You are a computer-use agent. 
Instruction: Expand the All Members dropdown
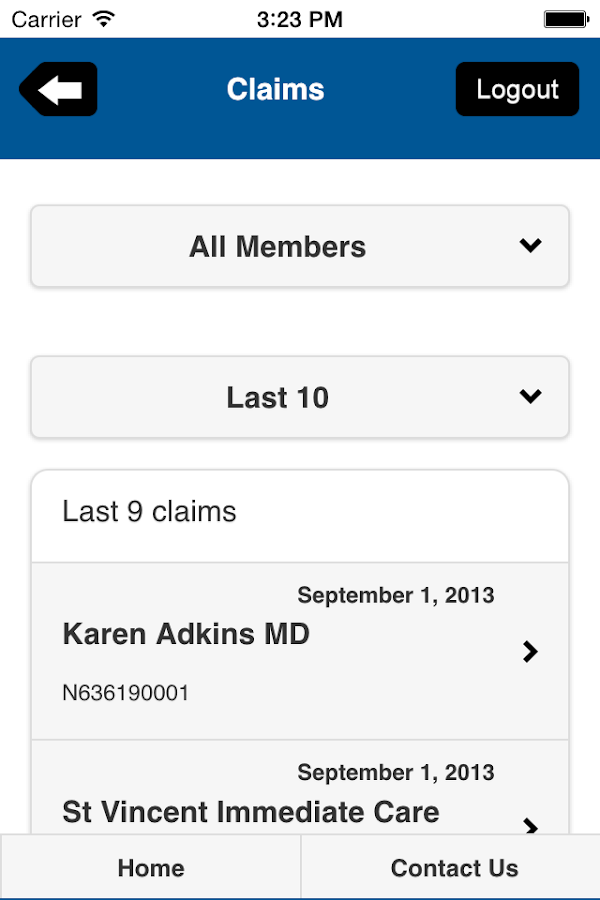point(300,247)
